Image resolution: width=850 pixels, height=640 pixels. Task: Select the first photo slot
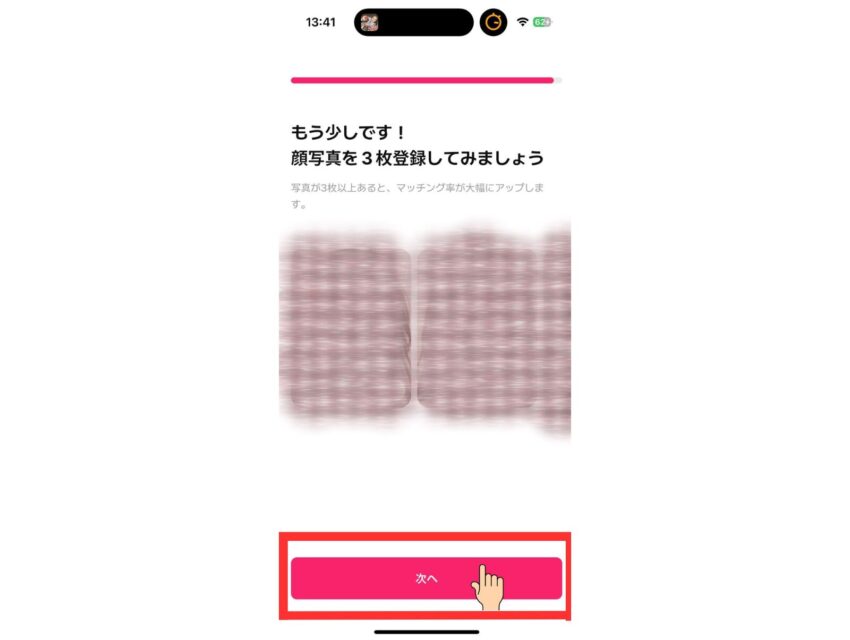click(351, 329)
